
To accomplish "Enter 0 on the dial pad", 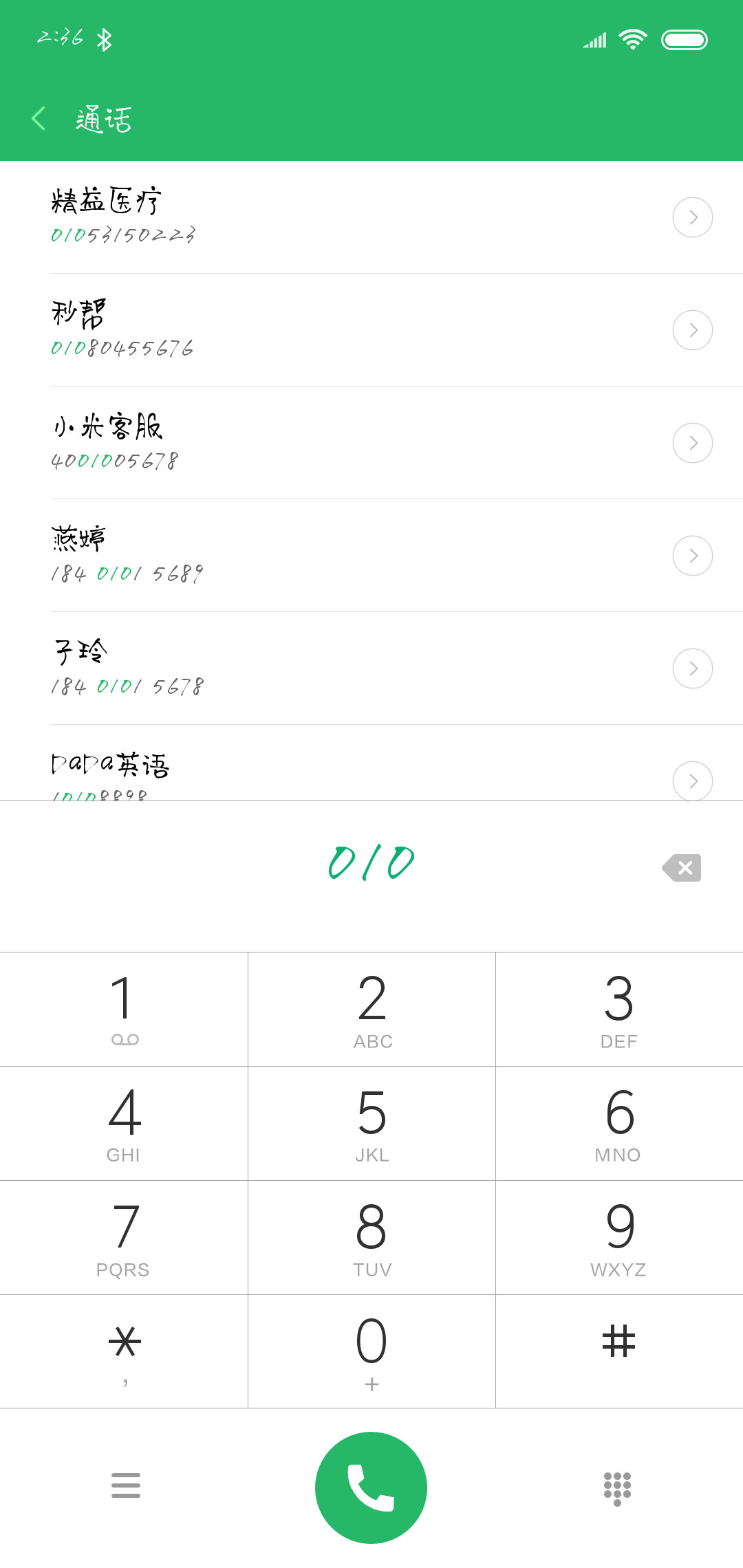I will tap(371, 1351).
